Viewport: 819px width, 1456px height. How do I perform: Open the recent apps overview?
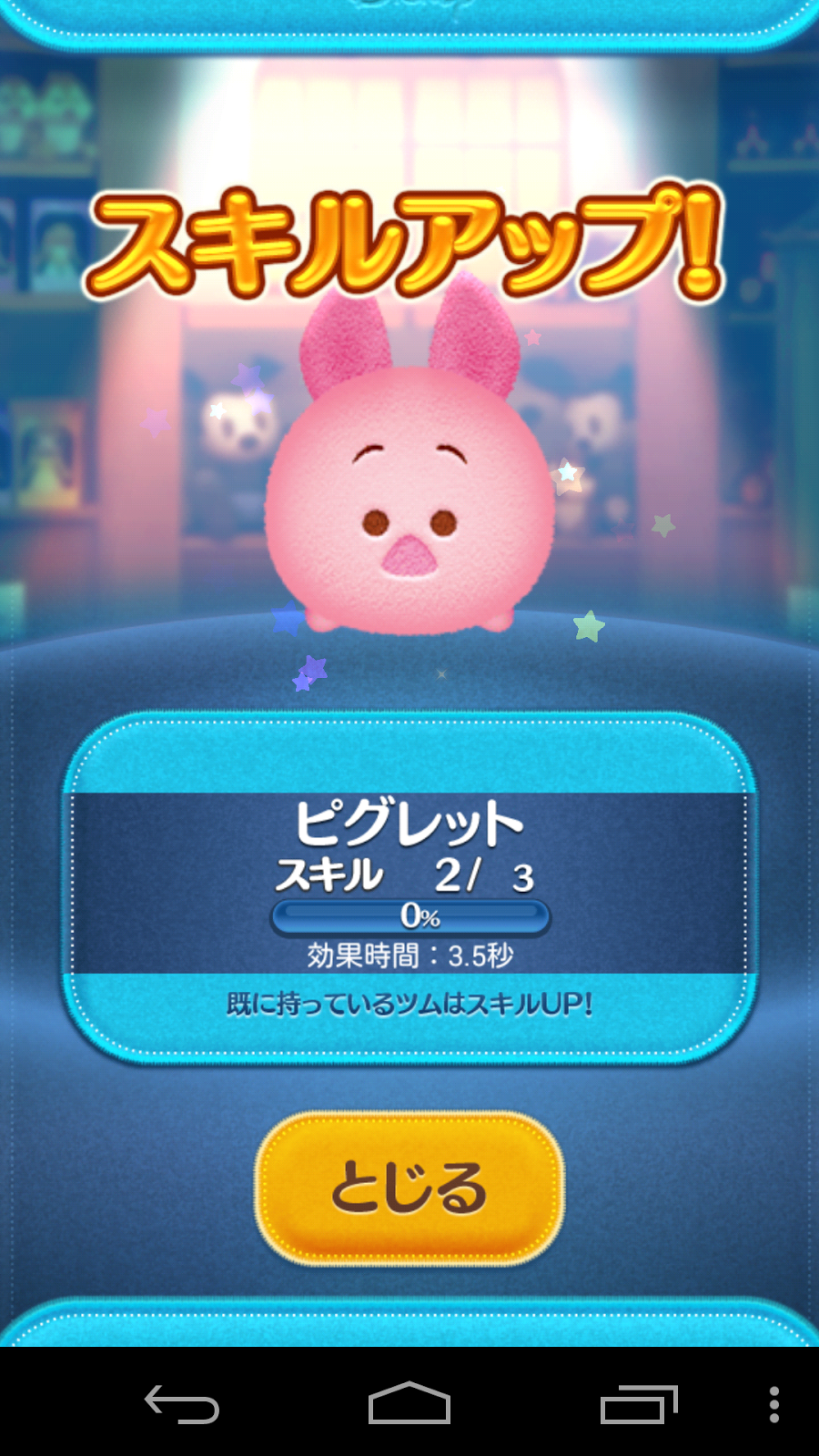coord(639,1404)
